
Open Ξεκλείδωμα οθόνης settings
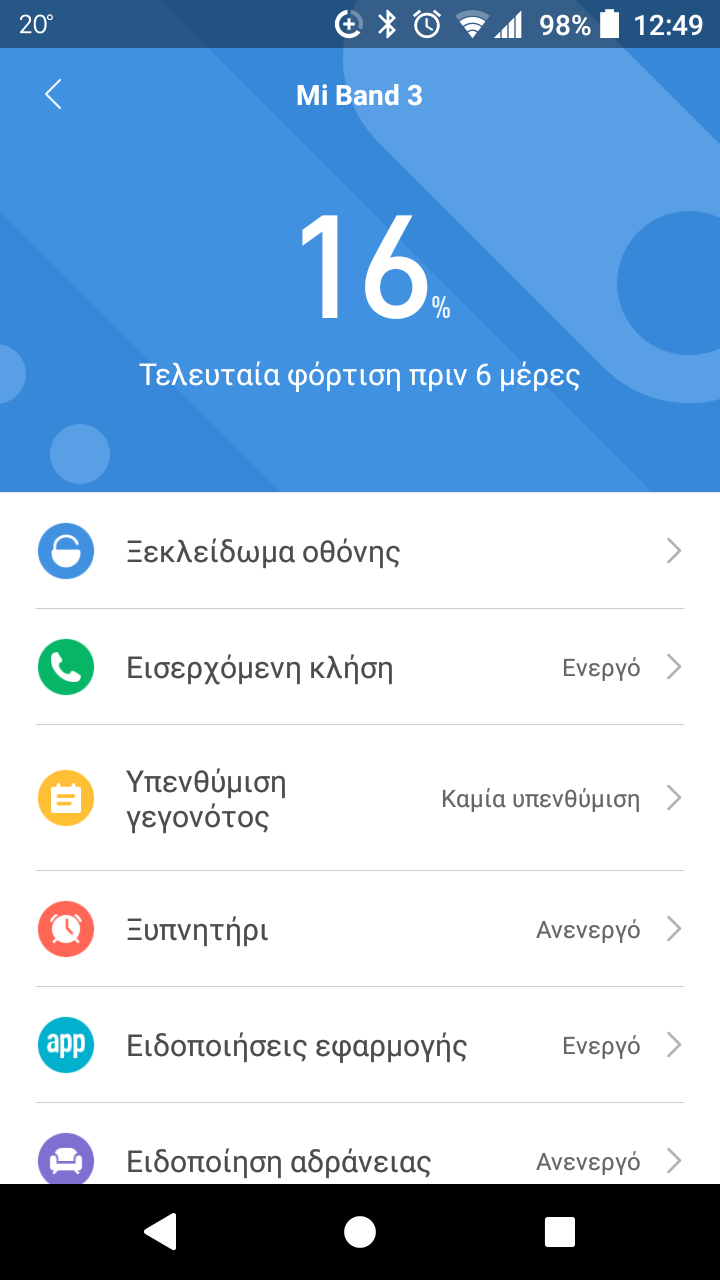click(x=360, y=551)
